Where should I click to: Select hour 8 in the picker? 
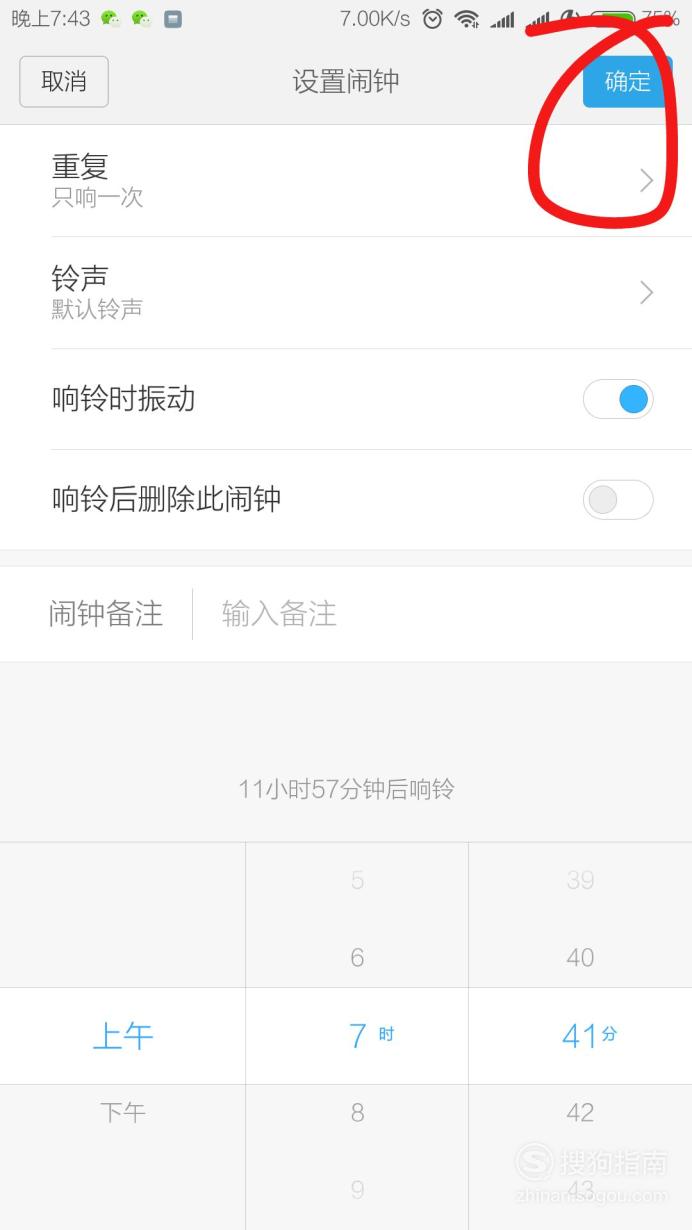click(x=357, y=1112)
